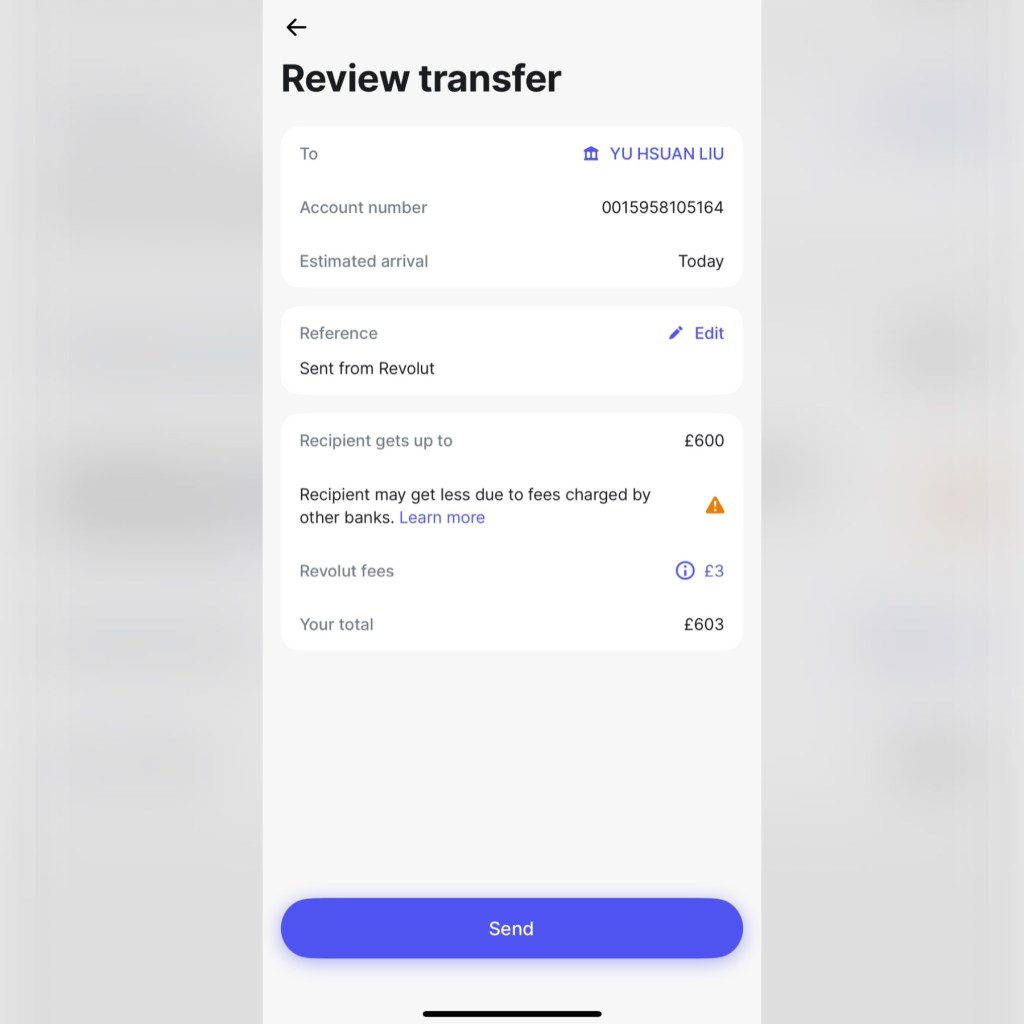This screenshot has height=1024, width=1024.
Task: Edit the transfer reference
Action: click(697, 333)
